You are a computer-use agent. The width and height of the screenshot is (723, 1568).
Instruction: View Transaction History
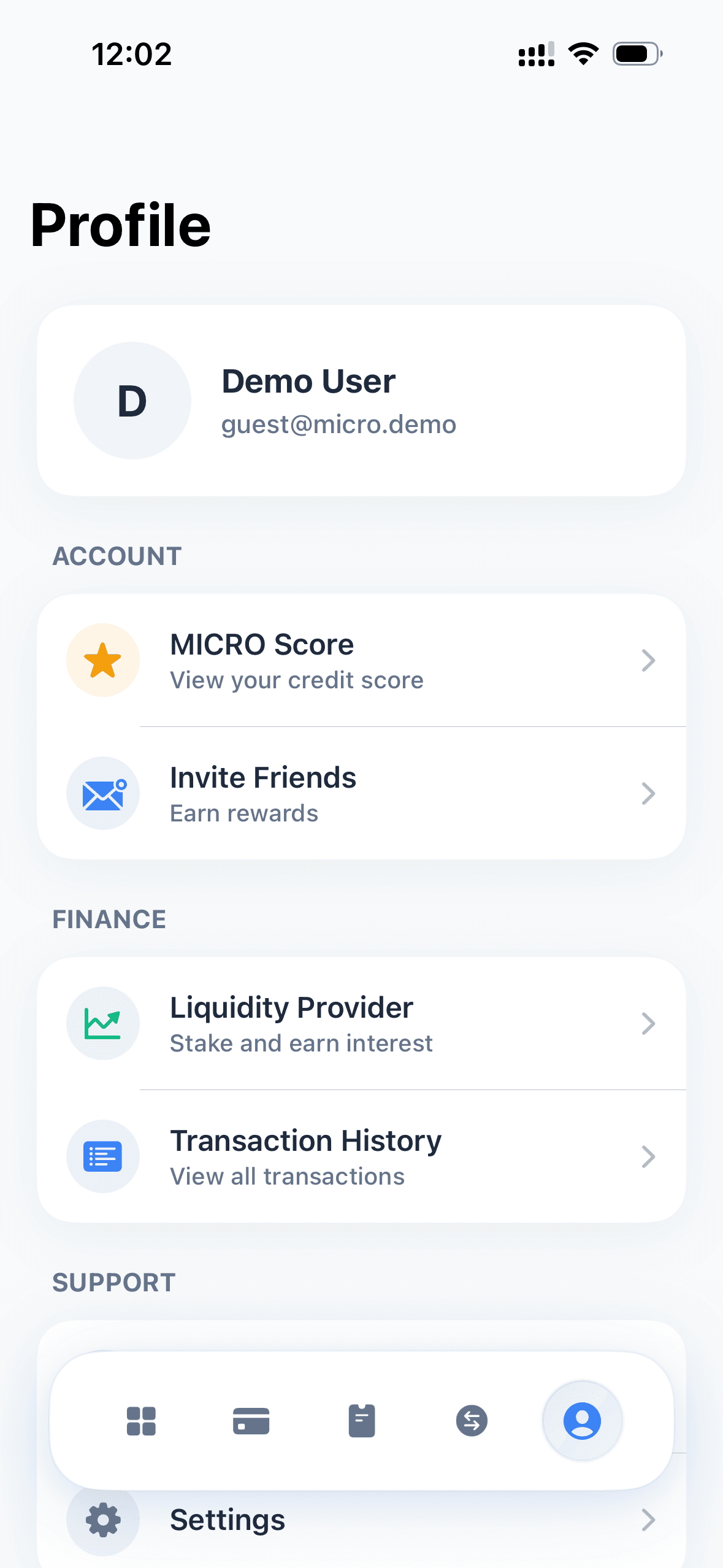click(361, 1157)
